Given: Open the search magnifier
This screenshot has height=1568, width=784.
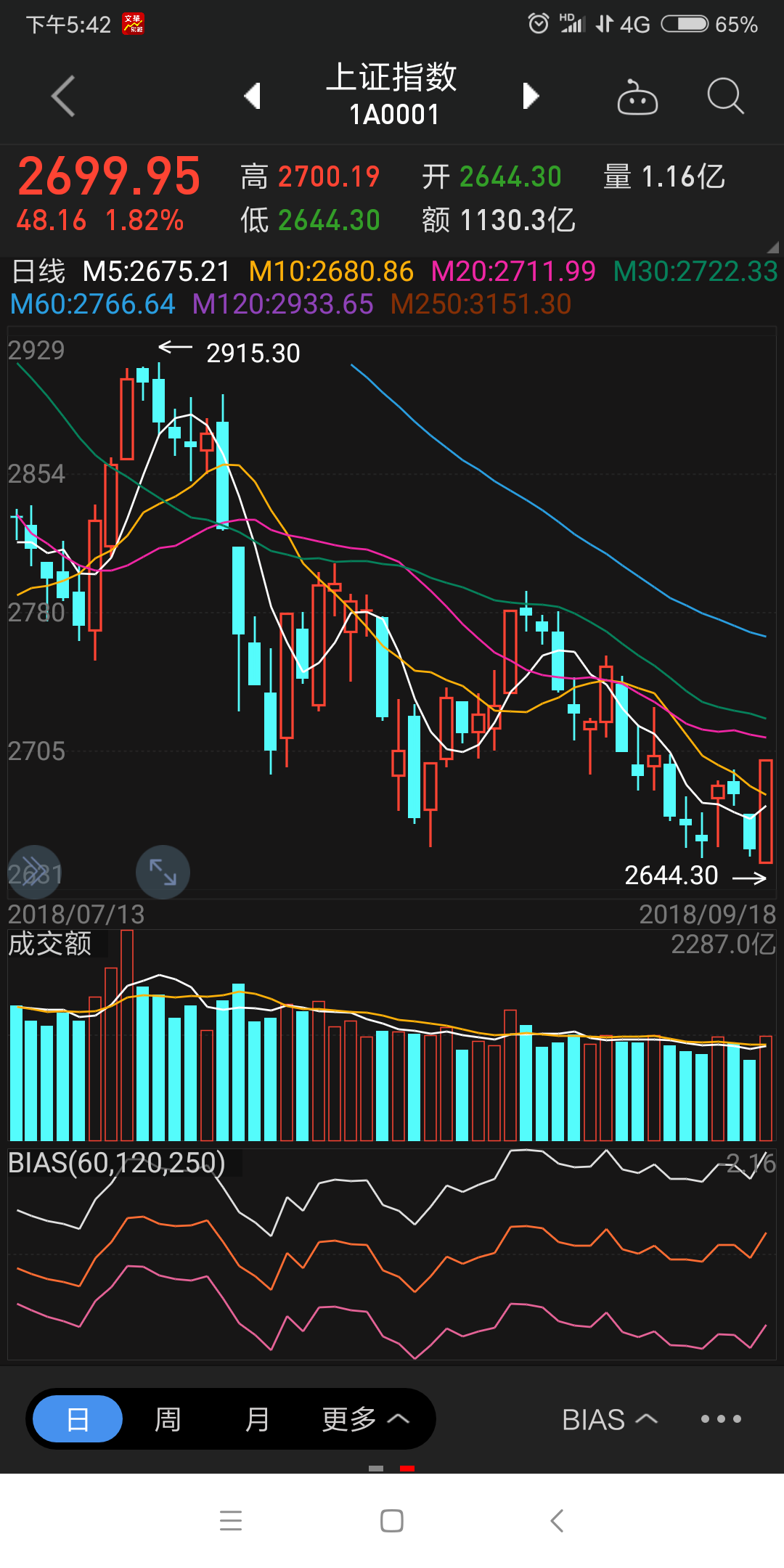Looking at the screenshot, I should (x=725, y=96).
